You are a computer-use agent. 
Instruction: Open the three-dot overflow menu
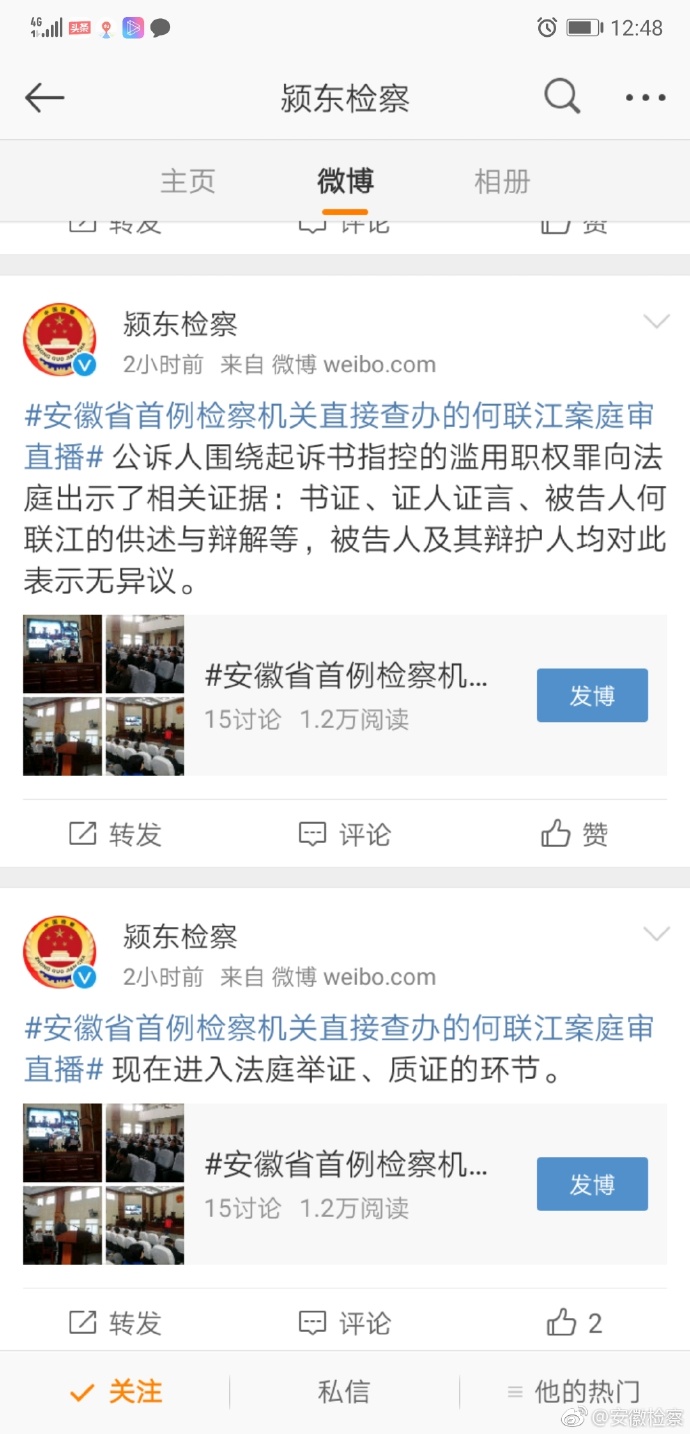point(645,98)
